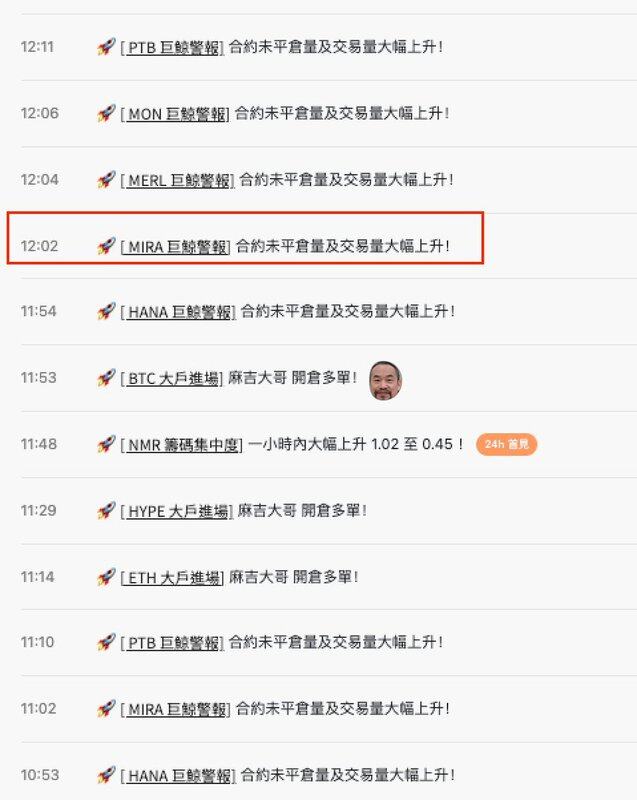Open the ETH 大戶進場 link

pos(173,577)
